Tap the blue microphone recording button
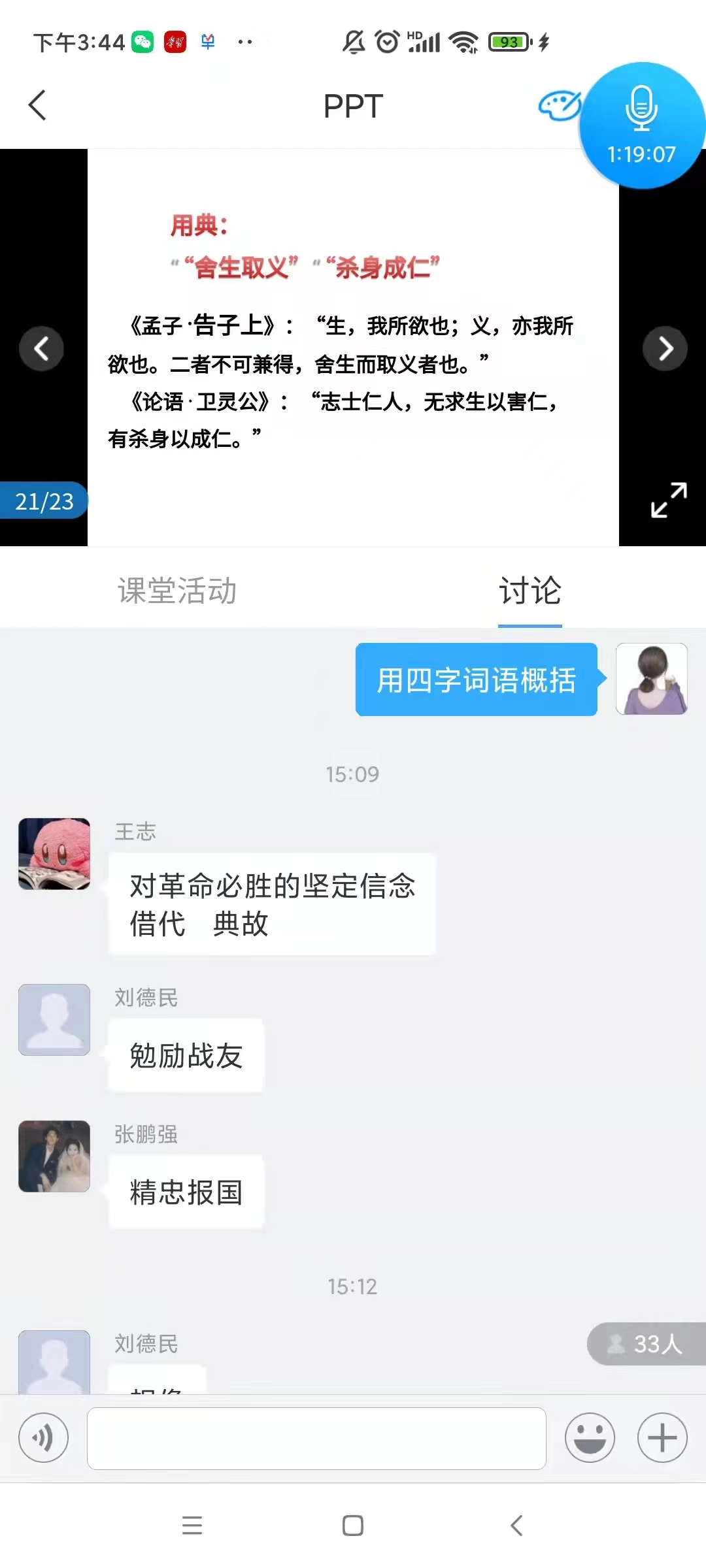The image size is (706, 1568). (641, 124)
